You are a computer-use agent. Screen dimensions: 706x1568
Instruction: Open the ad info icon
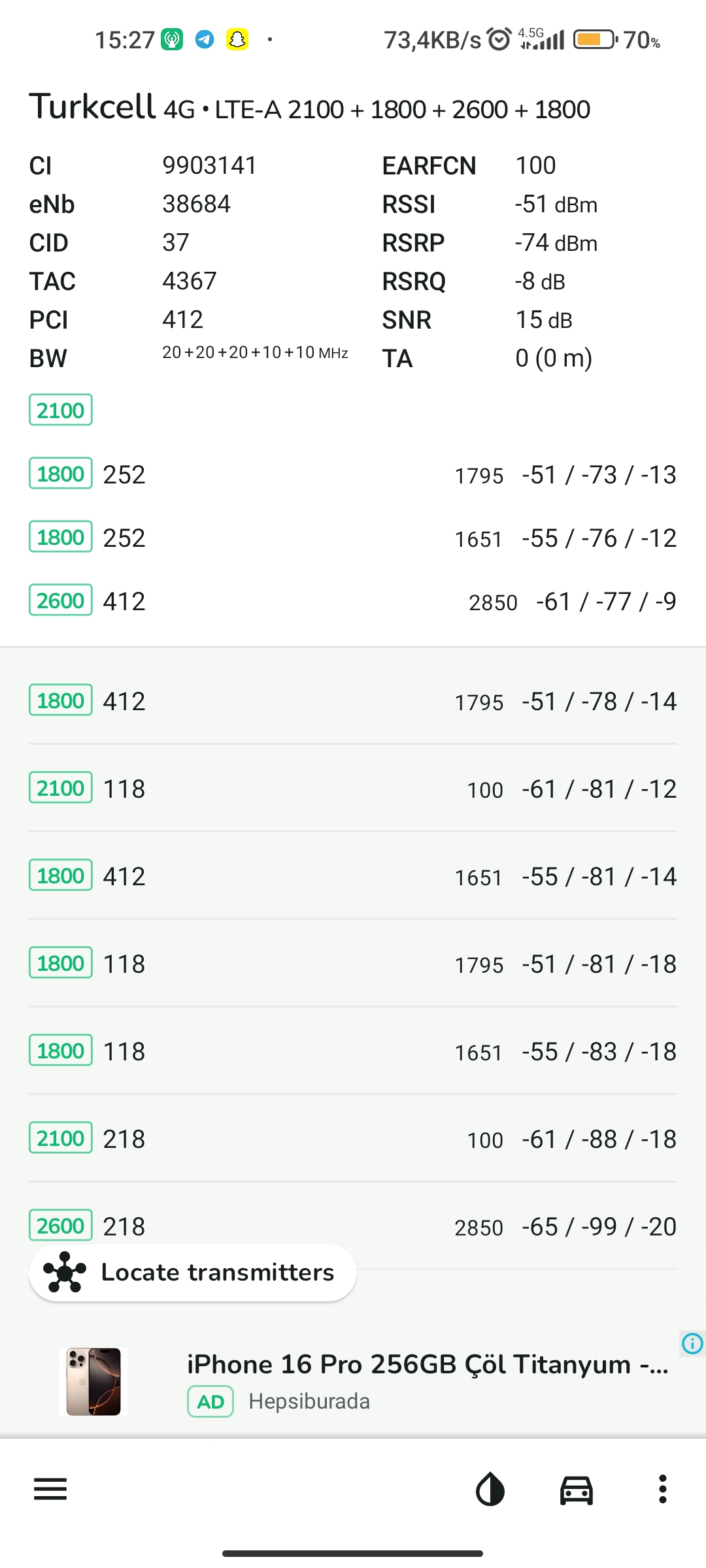[x=692, y=1344]
